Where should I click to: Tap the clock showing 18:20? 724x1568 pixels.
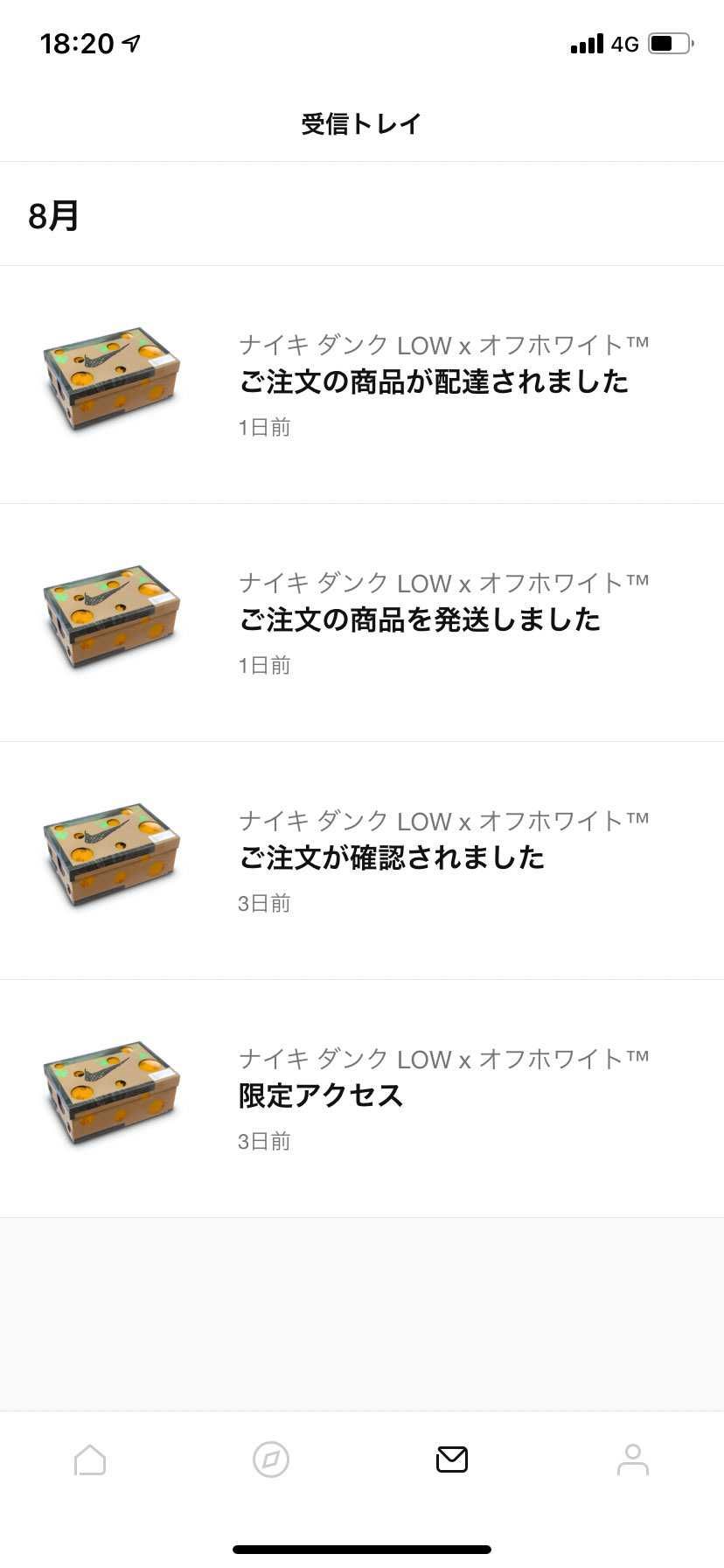76,39
